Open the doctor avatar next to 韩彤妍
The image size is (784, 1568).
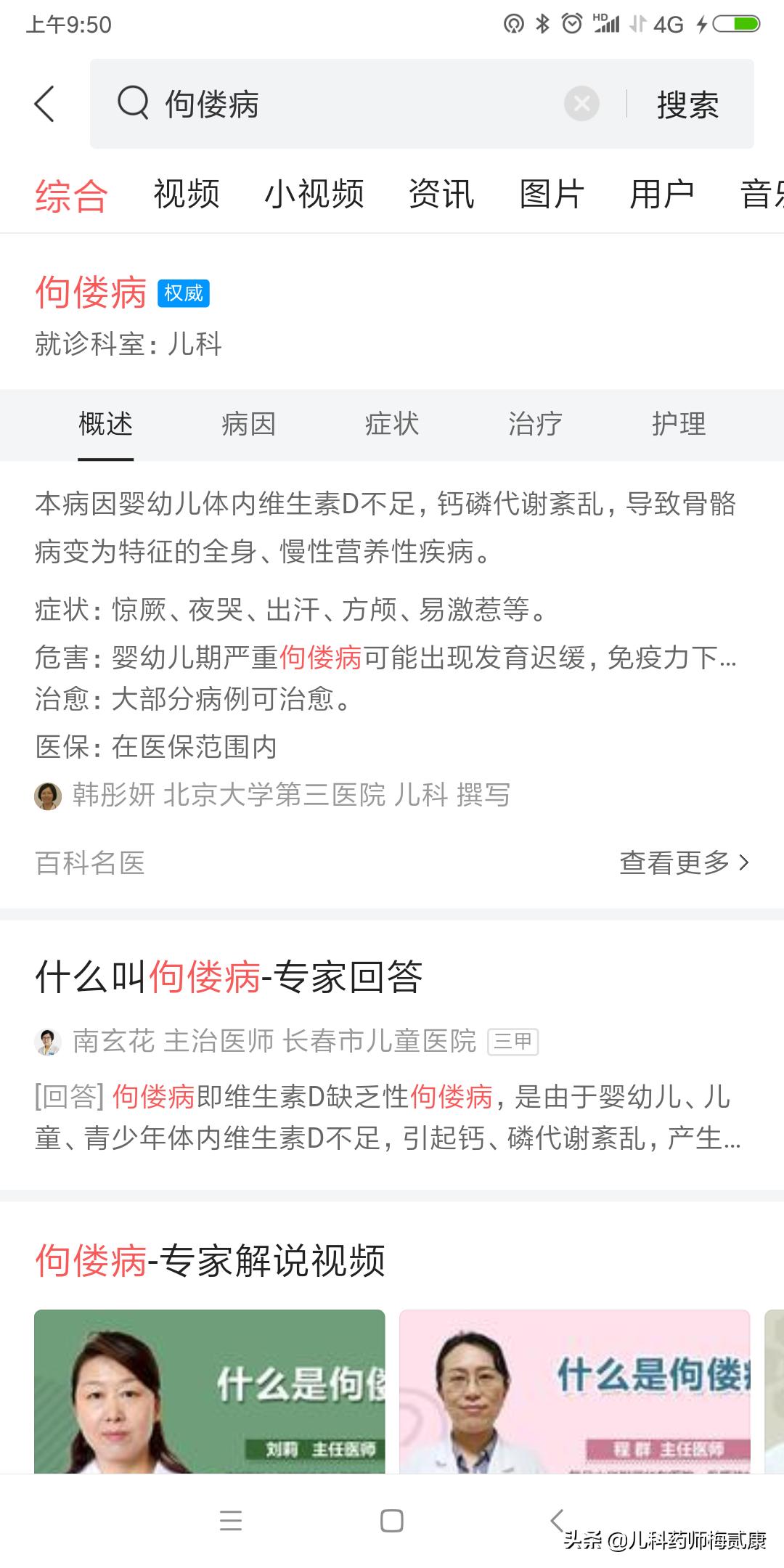pyautogui.click(x=48, y=796)
